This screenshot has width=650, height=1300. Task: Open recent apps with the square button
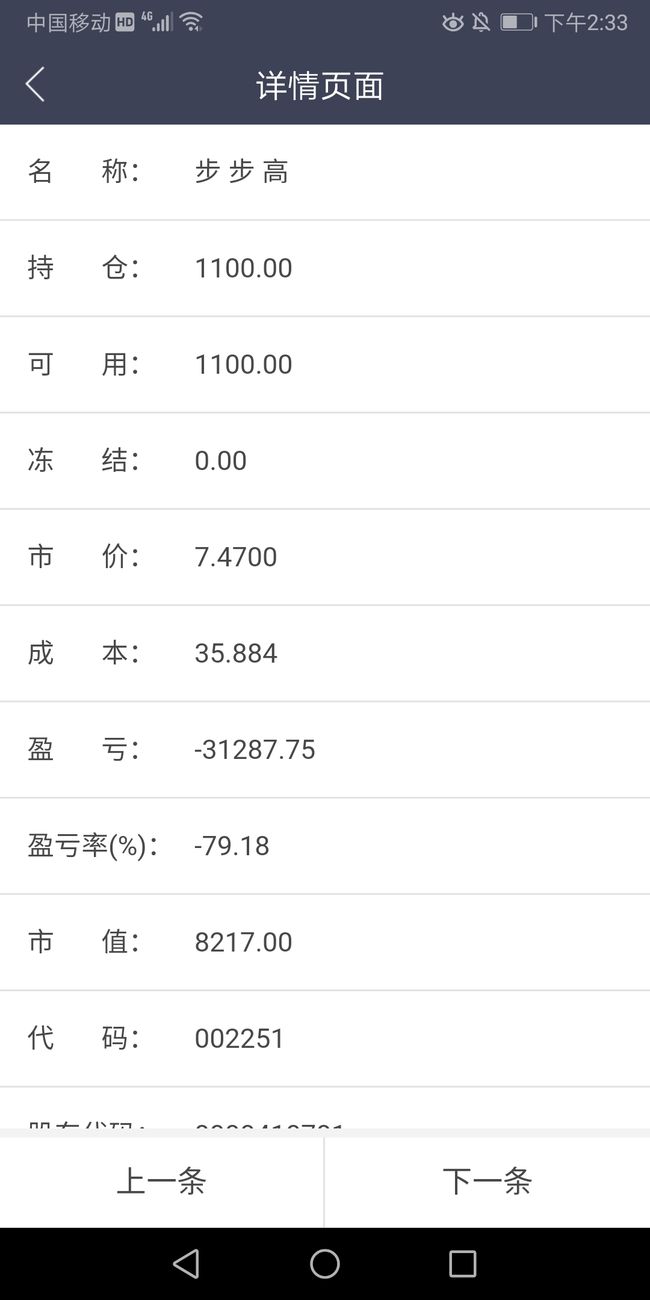click(462, 1264)
